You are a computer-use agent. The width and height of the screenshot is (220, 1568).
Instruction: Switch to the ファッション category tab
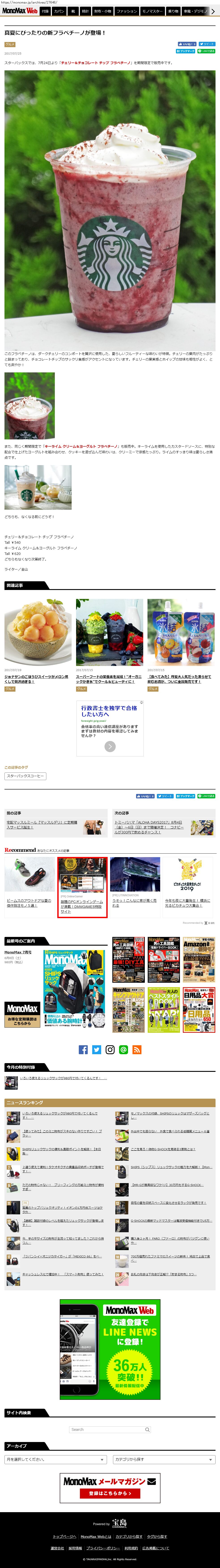pos(127,11)
